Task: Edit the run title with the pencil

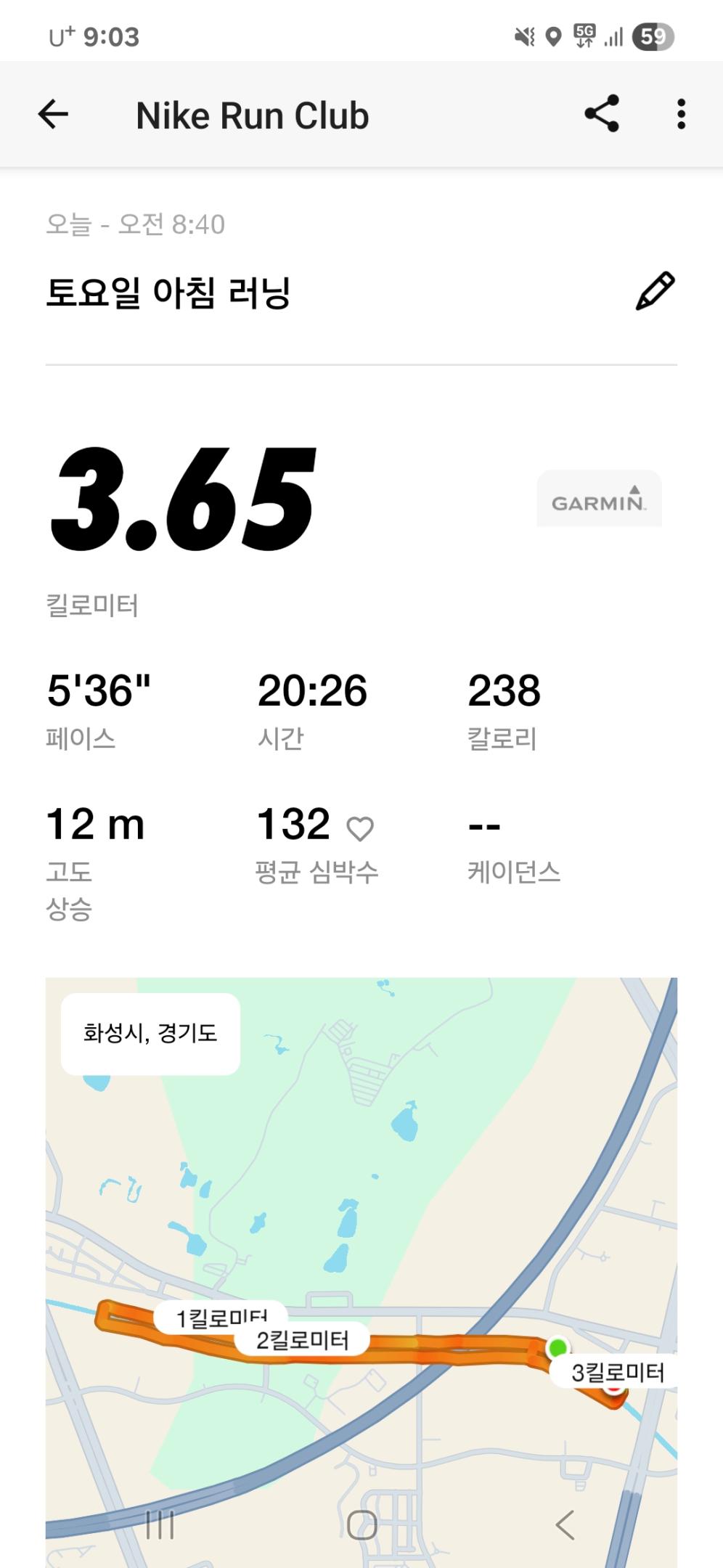Action: click(655, 292)
